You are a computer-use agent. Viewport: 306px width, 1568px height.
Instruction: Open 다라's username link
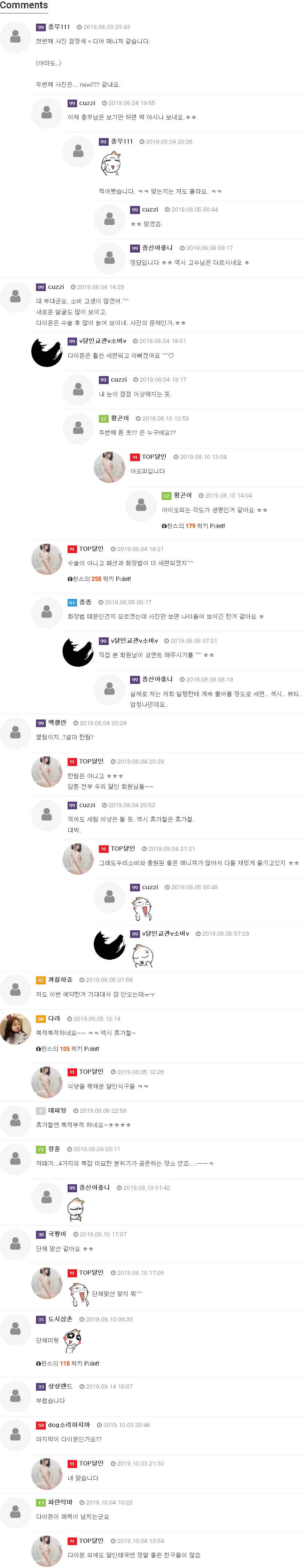pos(54,1018)
